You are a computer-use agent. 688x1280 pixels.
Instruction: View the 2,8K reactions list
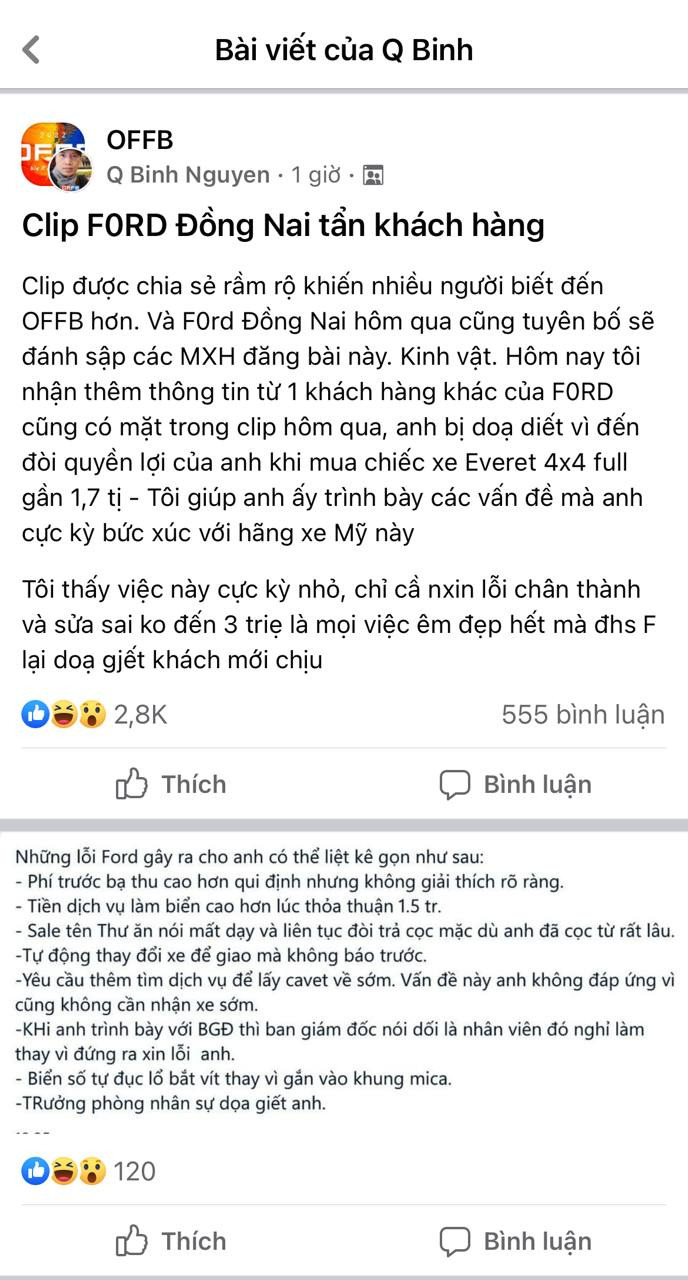95,714
